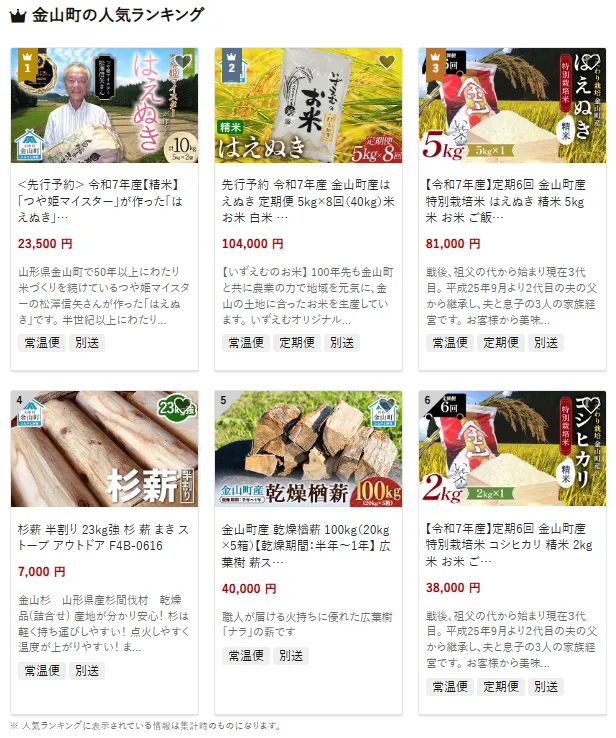
Task: Open the コシヒカリ 精米 2kg 定期6回 card
Action: pyautogui.click(x=512, y=540)
